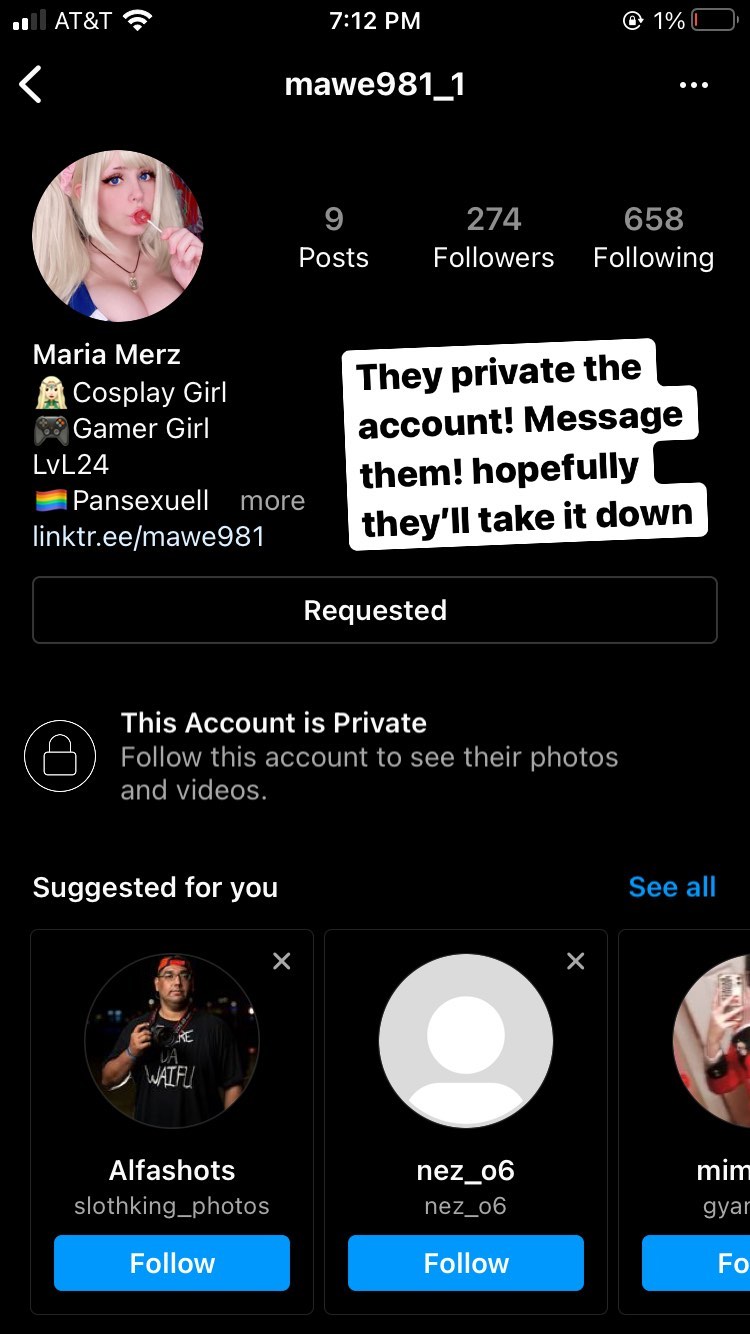Dismiss the Alfashots suggestion

coord(282,961)
